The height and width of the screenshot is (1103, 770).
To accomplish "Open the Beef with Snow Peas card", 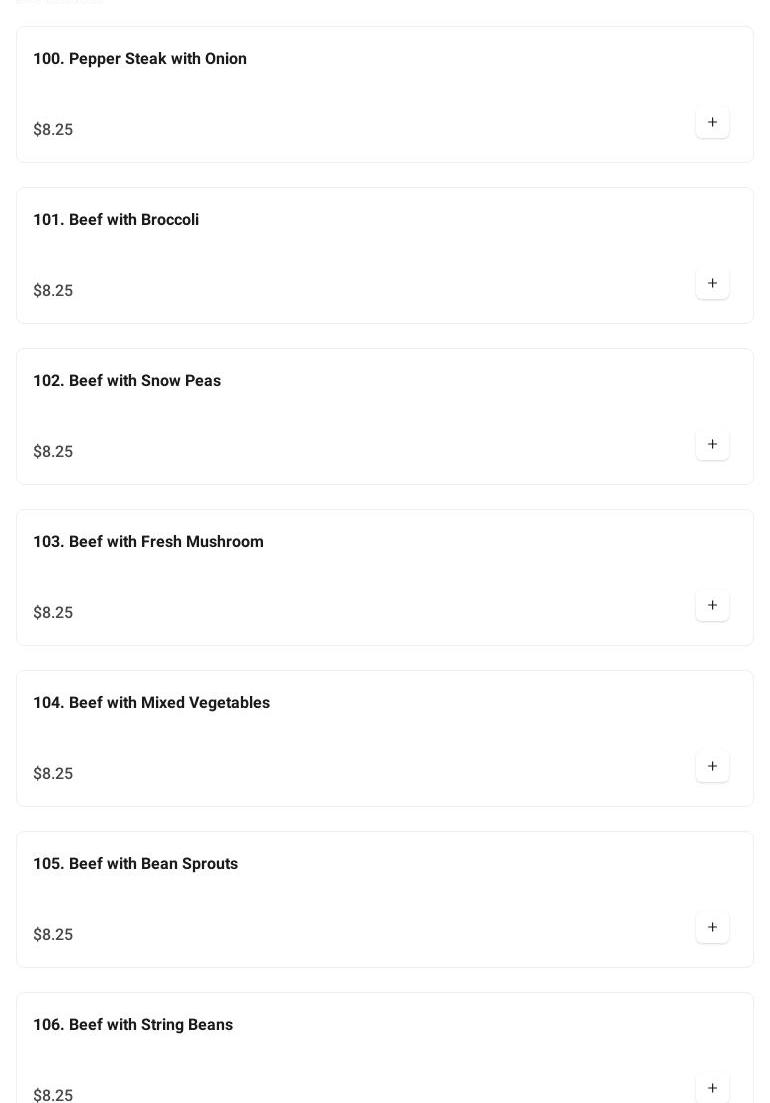I will point(127,381).
